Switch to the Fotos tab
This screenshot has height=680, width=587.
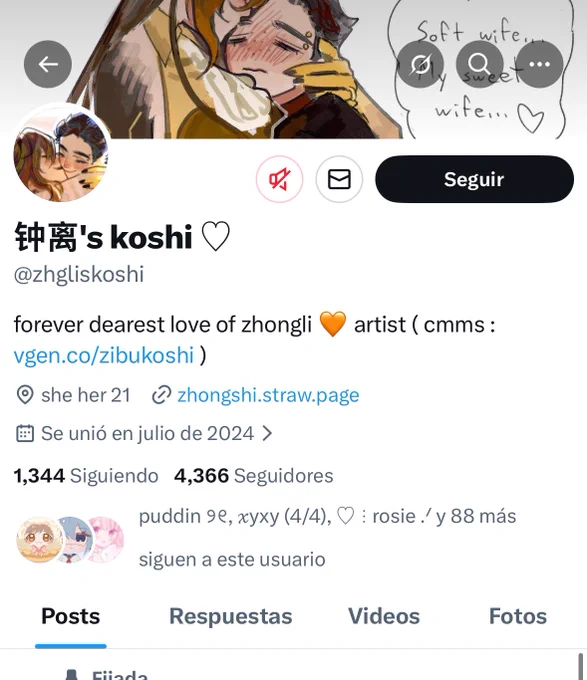[518, 616]
